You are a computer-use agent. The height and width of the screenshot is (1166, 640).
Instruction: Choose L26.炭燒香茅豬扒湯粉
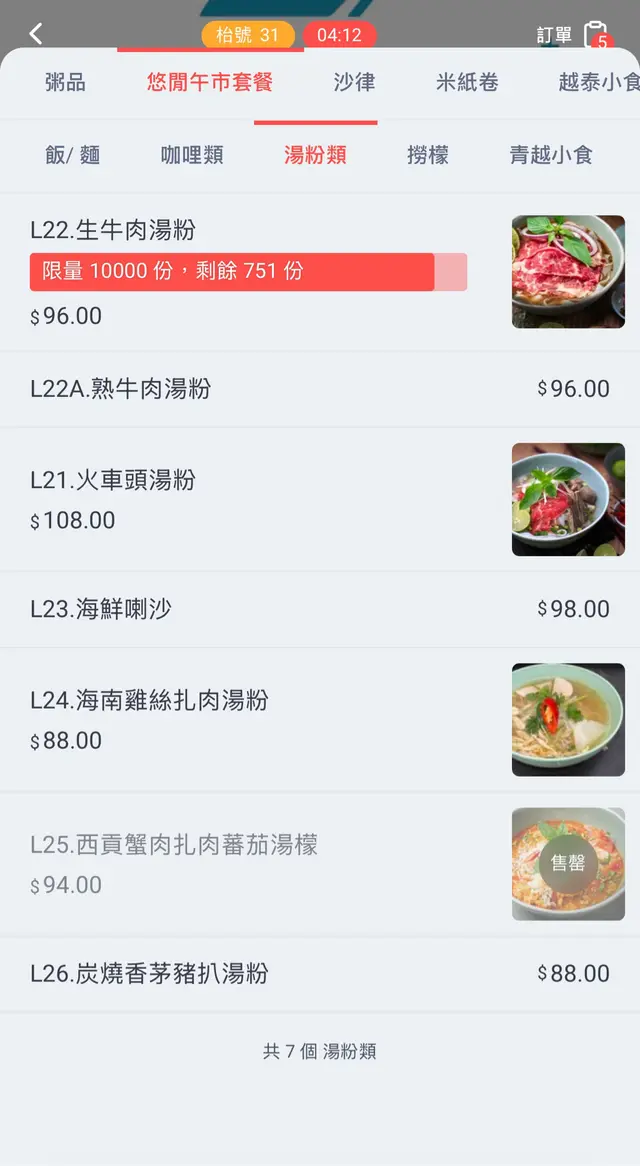[149, 973]
